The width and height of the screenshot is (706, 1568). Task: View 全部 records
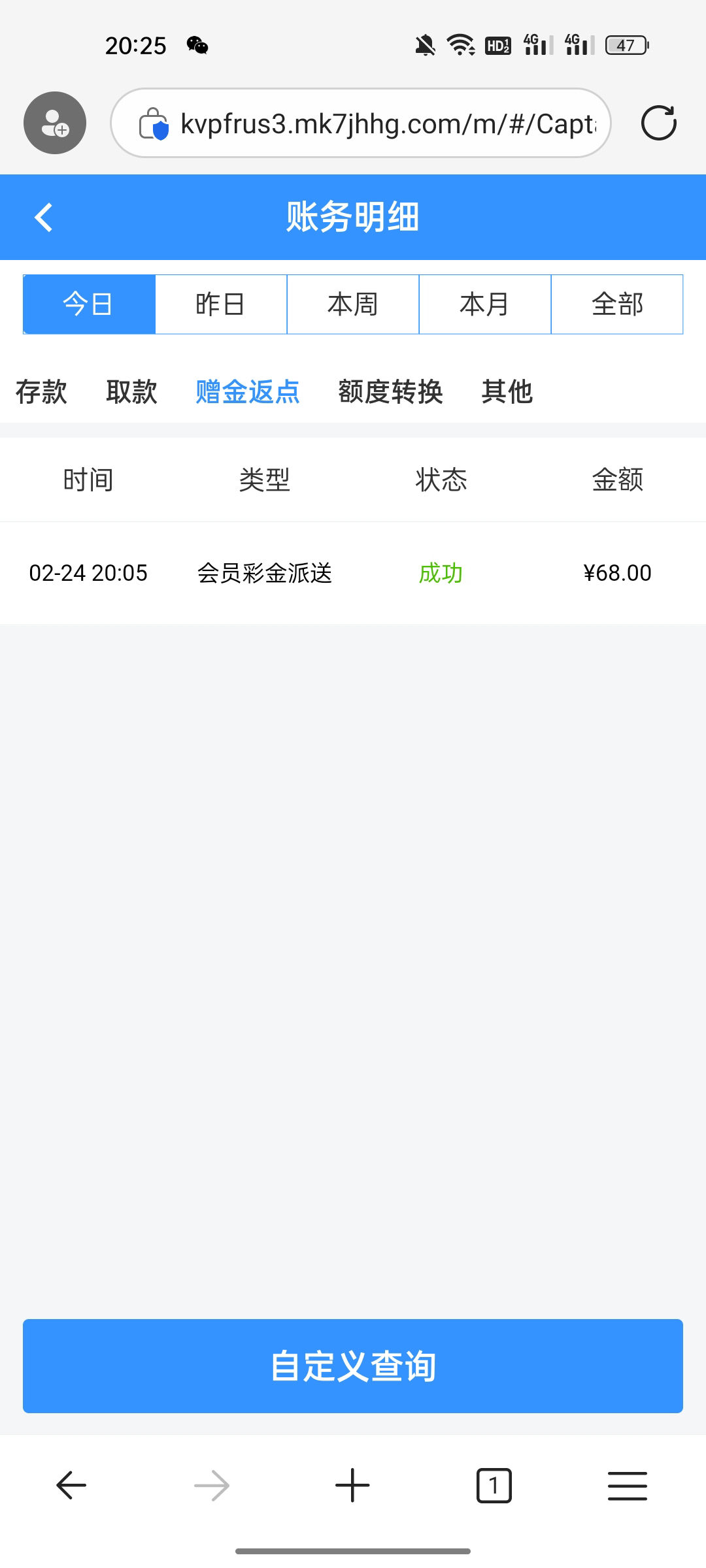coord(617,304)
